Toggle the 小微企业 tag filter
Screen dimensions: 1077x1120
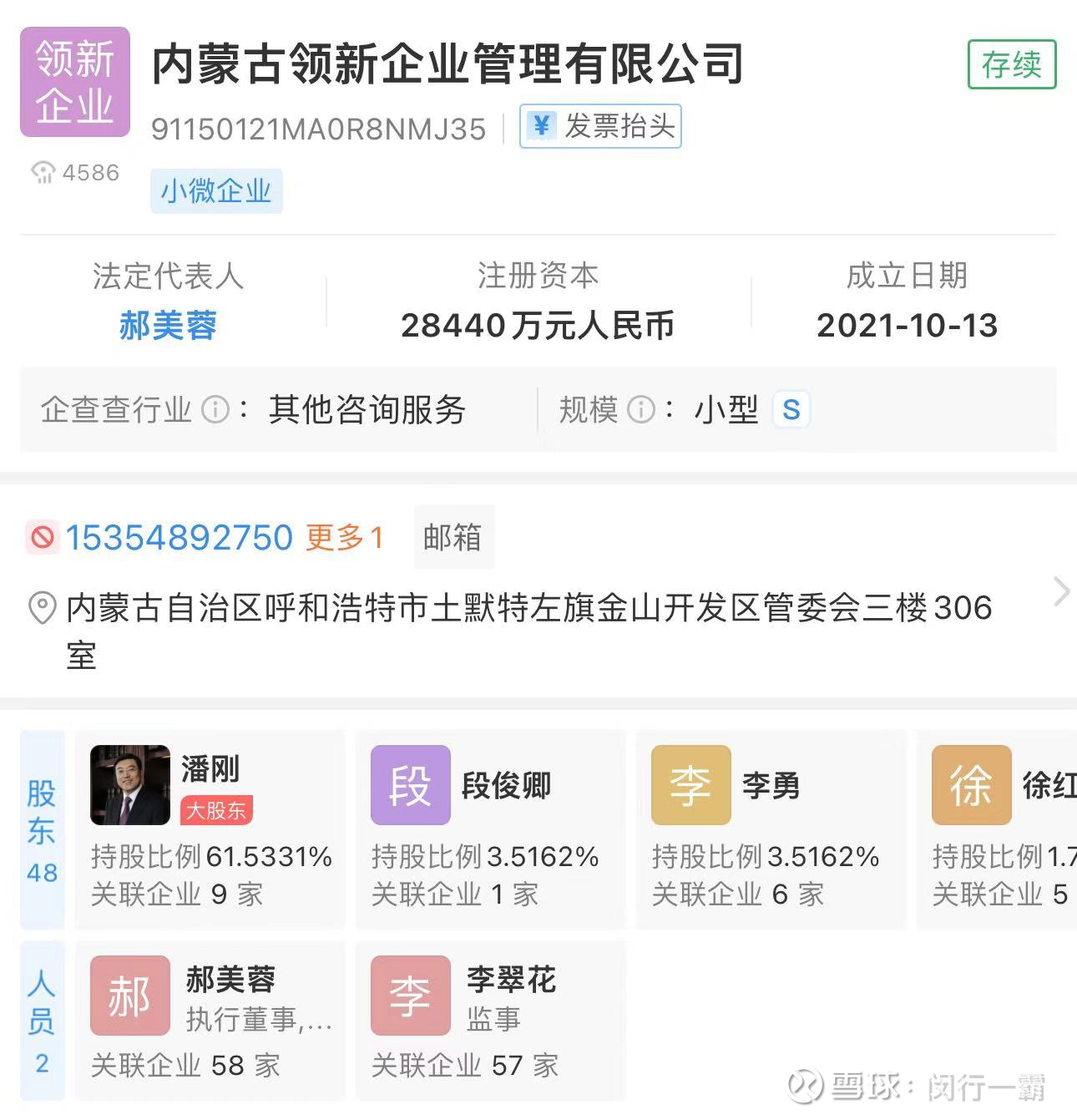(217, 190)
